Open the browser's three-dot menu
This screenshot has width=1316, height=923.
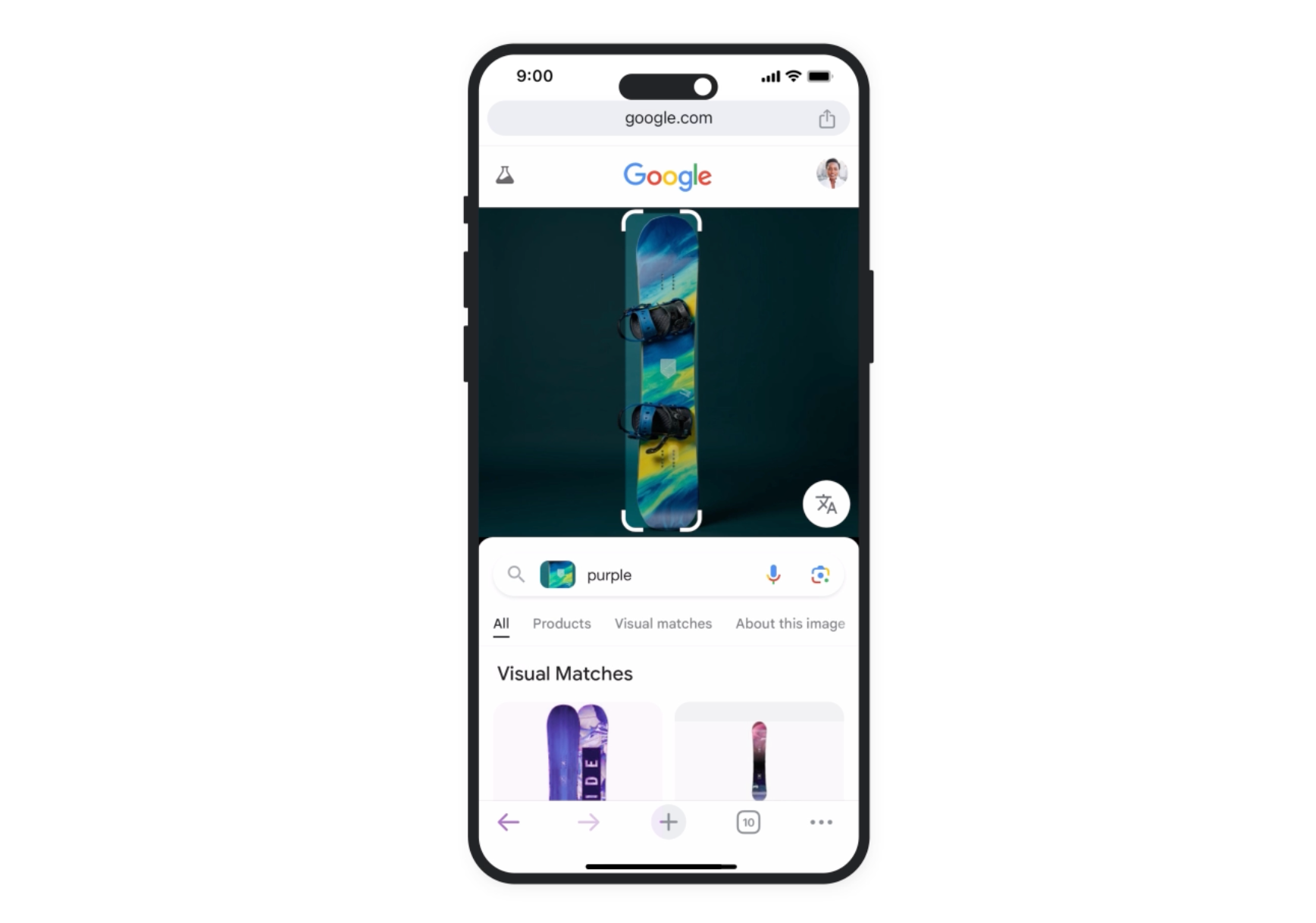pos(821,822)
